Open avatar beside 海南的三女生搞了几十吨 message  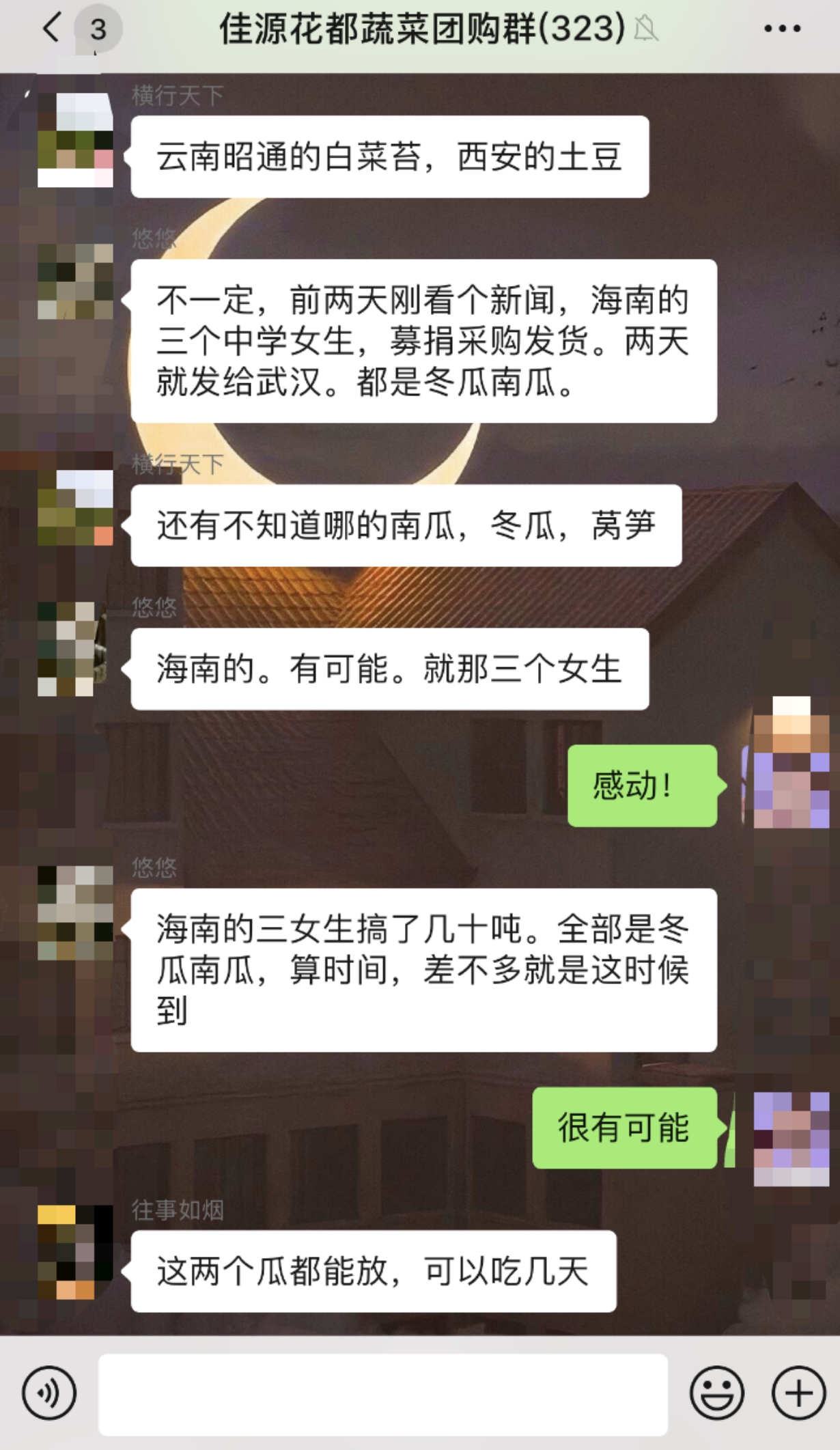coord(75,912)
